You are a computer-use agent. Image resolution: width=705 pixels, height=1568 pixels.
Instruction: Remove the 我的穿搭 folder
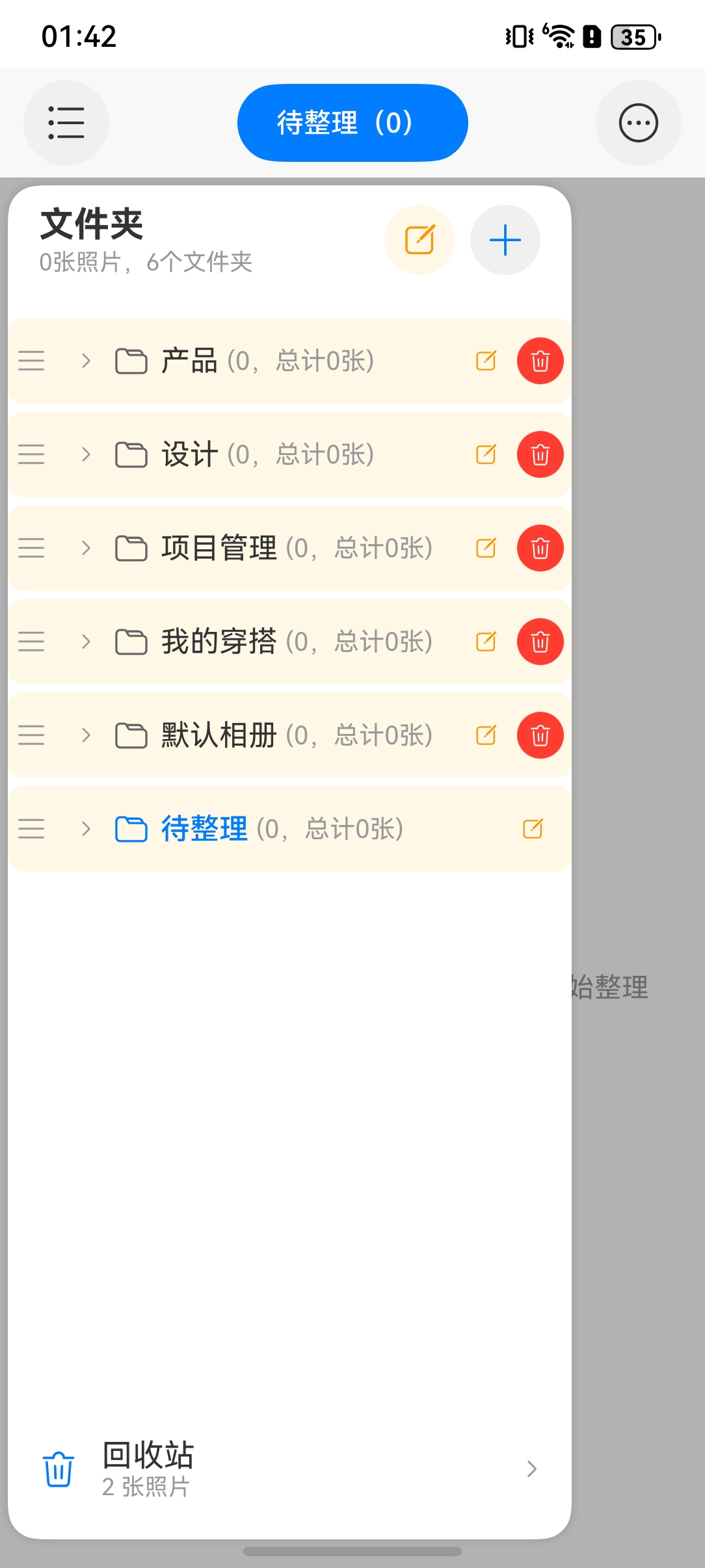coord(540,642)
